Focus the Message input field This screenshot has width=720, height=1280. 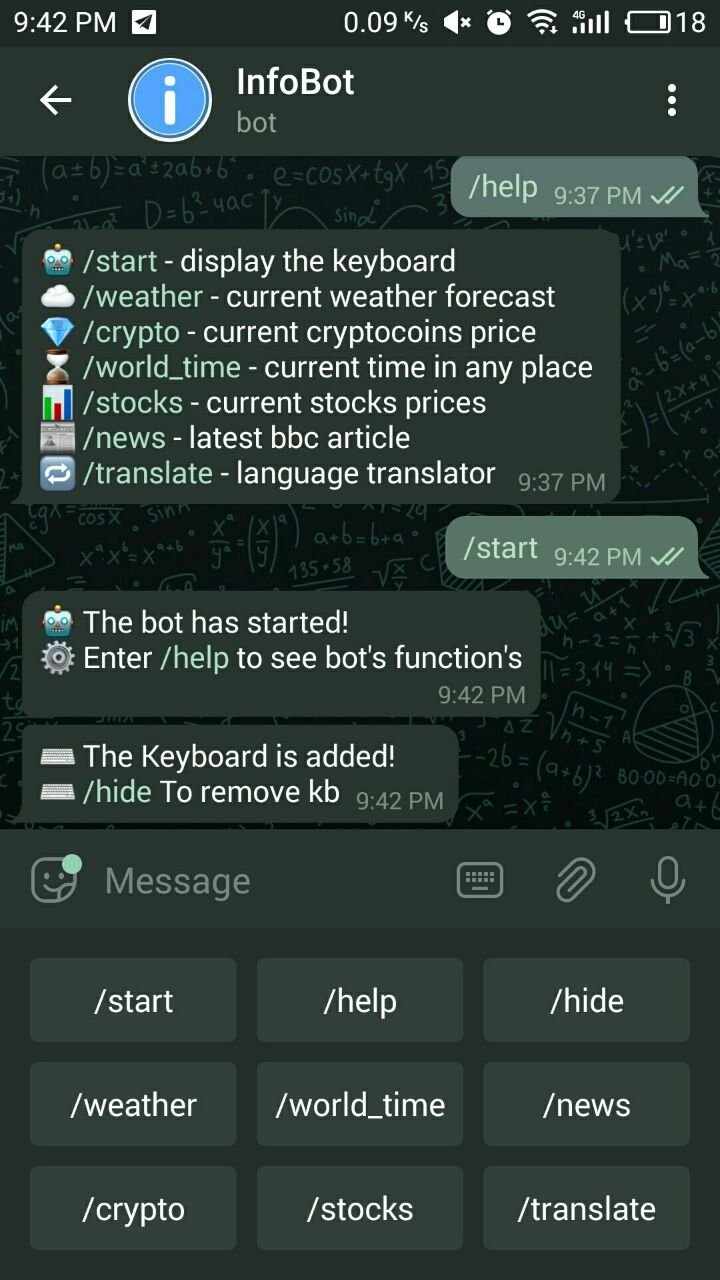click(x=270, y=880)
